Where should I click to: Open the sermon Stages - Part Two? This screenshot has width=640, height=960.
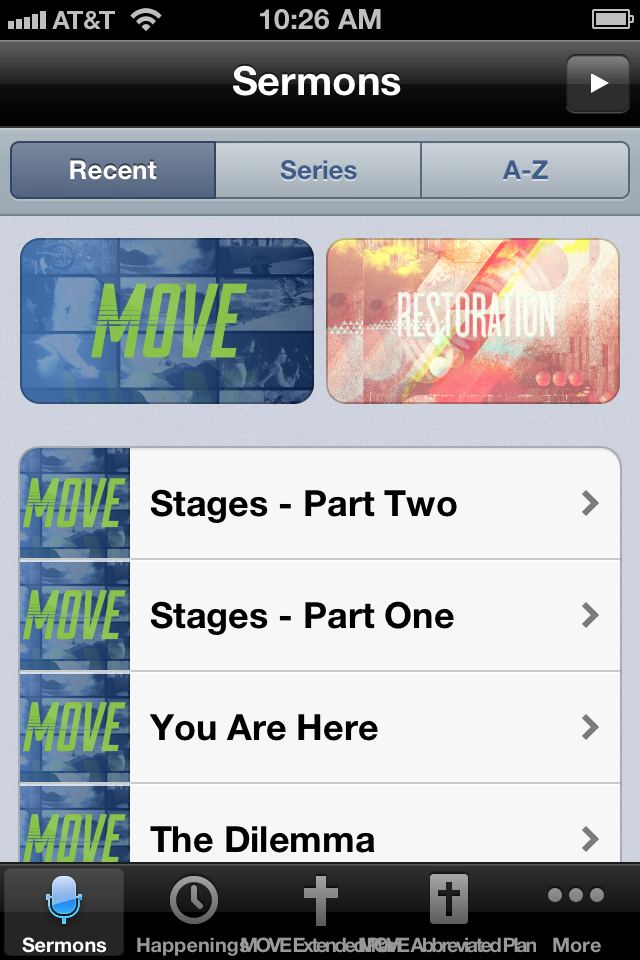(x=320, y=504)
